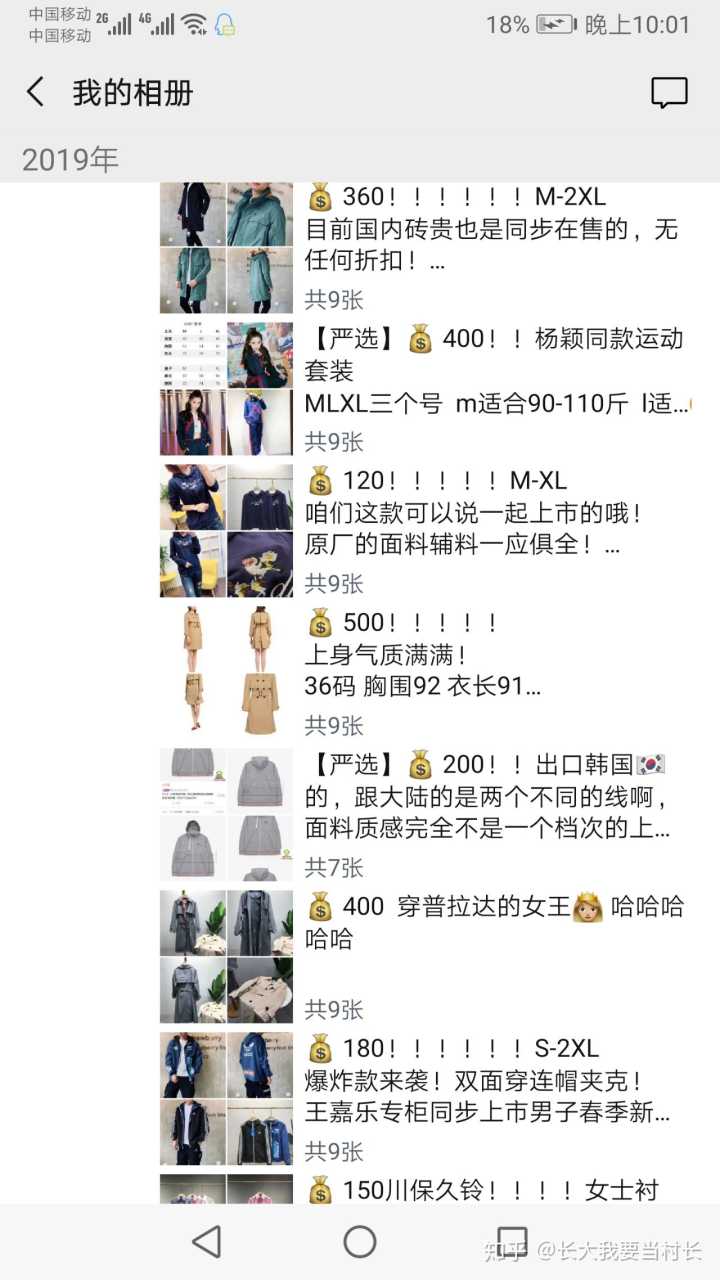This screenshot has height=1280, width=720.
Task: Tap the system back triangle
Action: (207, 1242)
